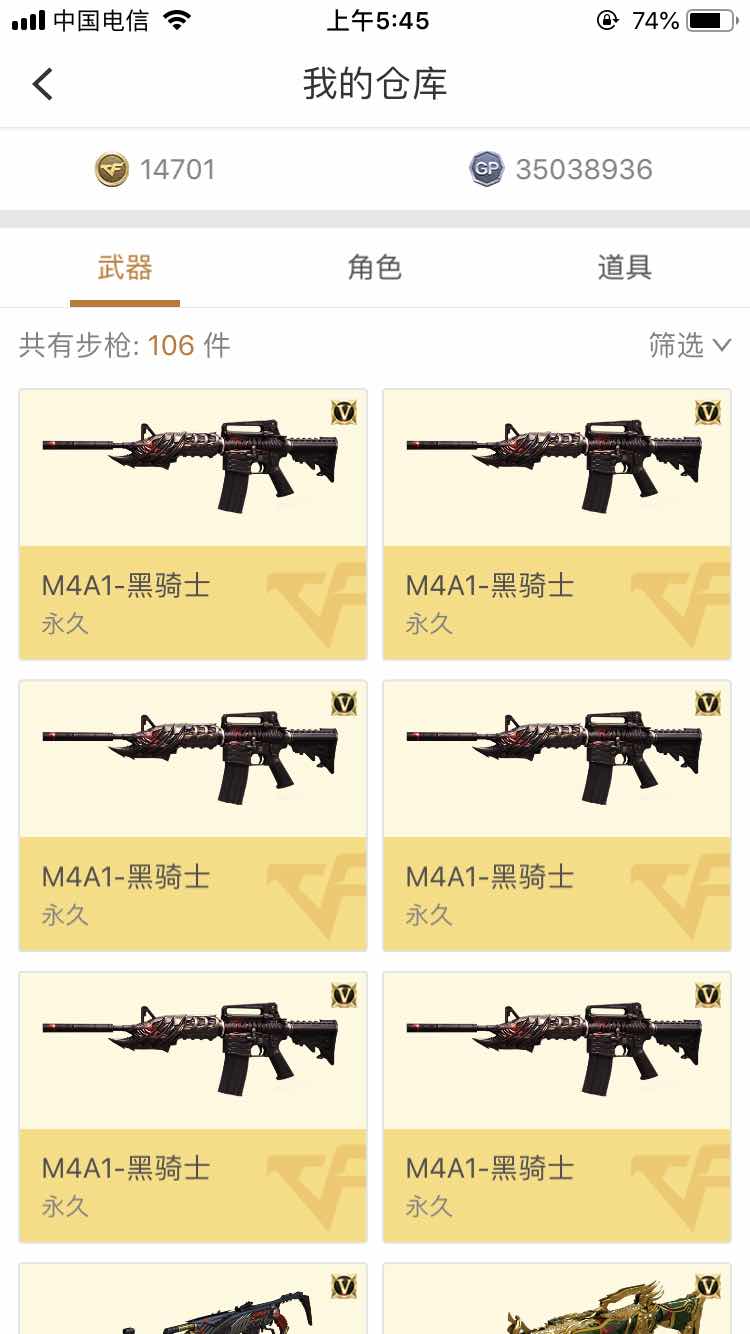Screen dimensions: 750x1334
Task: Switch to the 道具 tab
Action: [624, 268]
